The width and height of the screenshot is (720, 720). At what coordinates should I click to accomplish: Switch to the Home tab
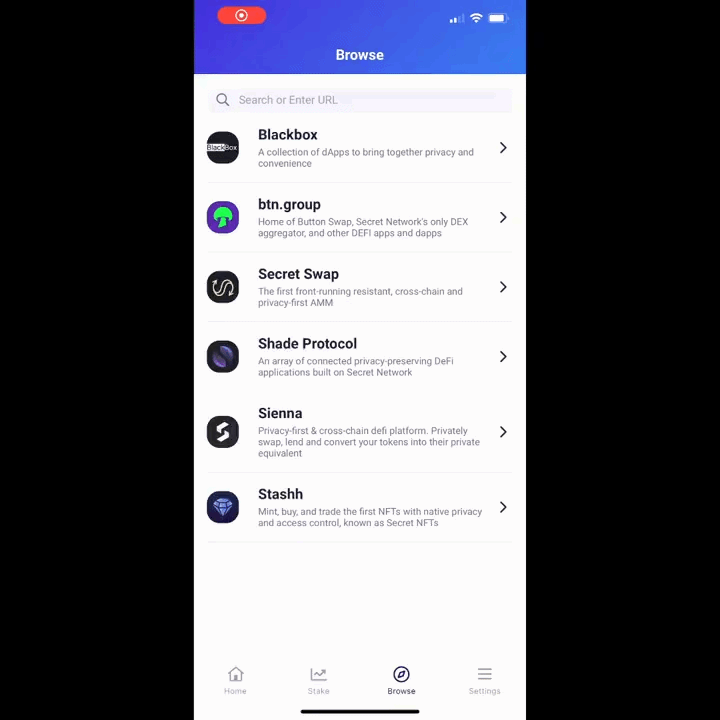click(235, 680)
